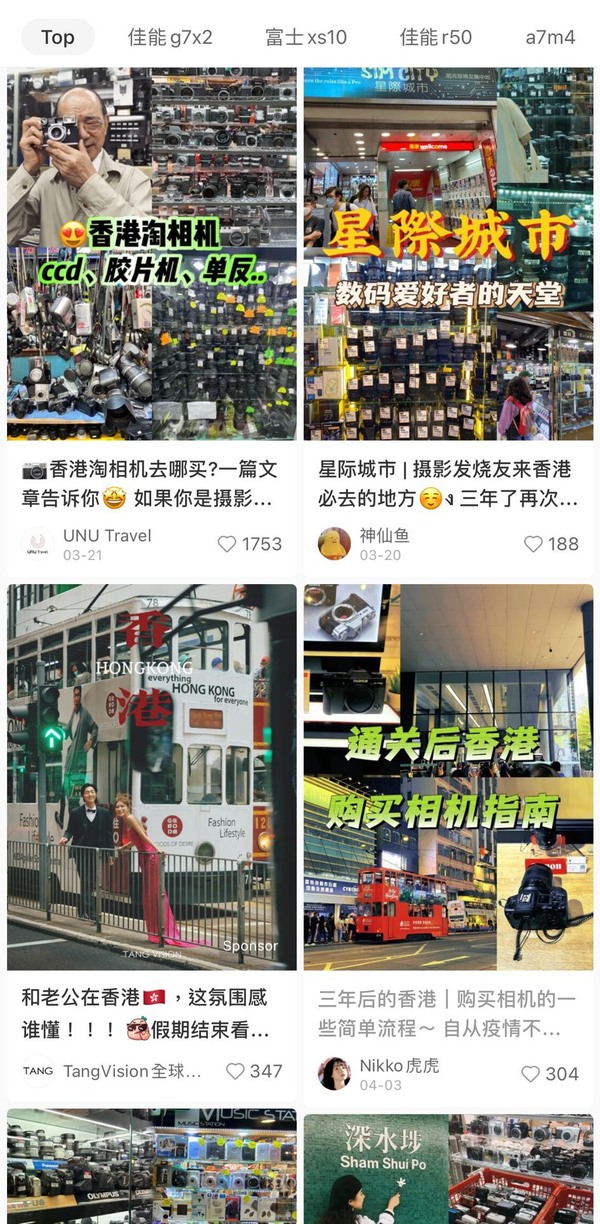The width and height of the screenshot is (600, 1224).
Task: Switch to the 佳能 g7x2 chip
Action: [x=170, y=37]
